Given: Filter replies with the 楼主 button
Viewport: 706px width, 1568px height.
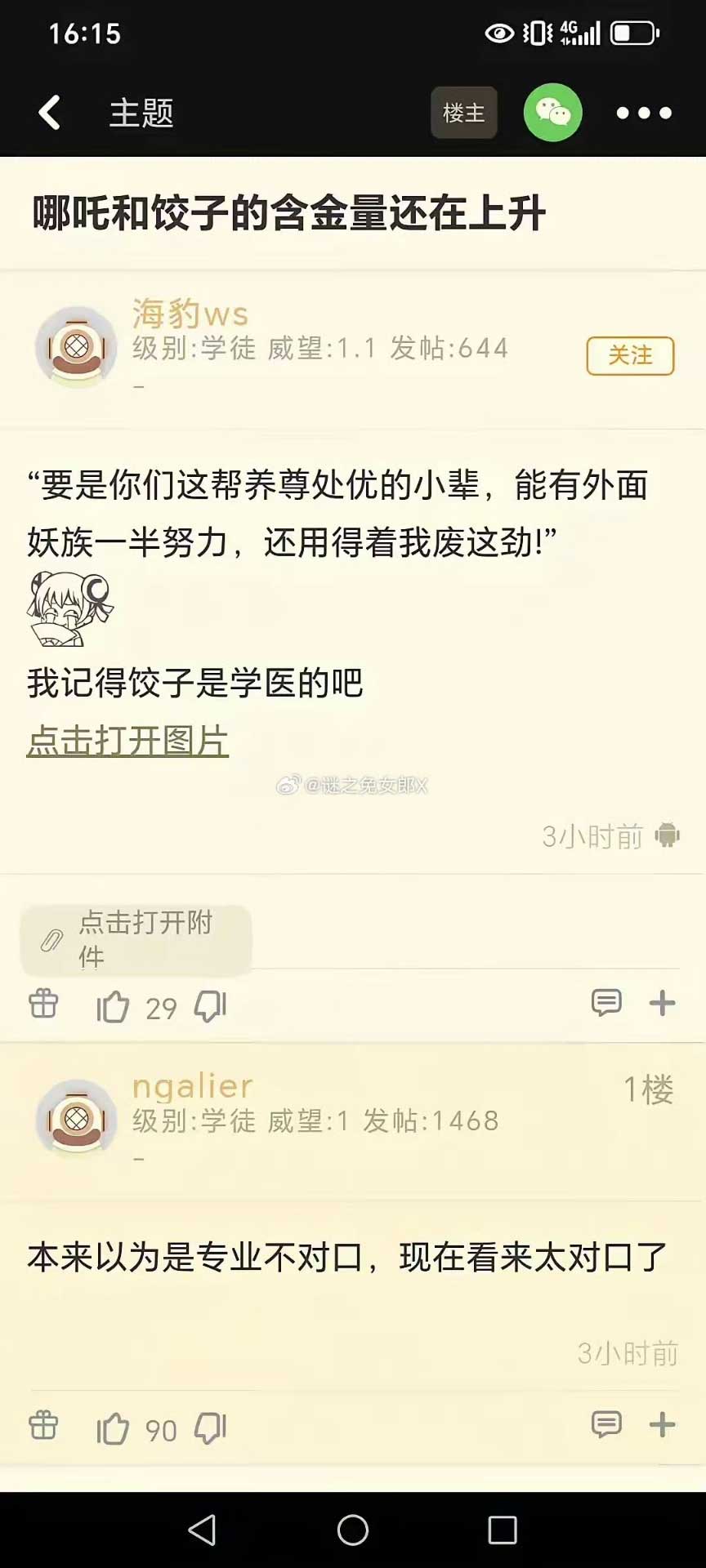Looking at the screenshot, I should pyautogui.click(x=463, y=113).
